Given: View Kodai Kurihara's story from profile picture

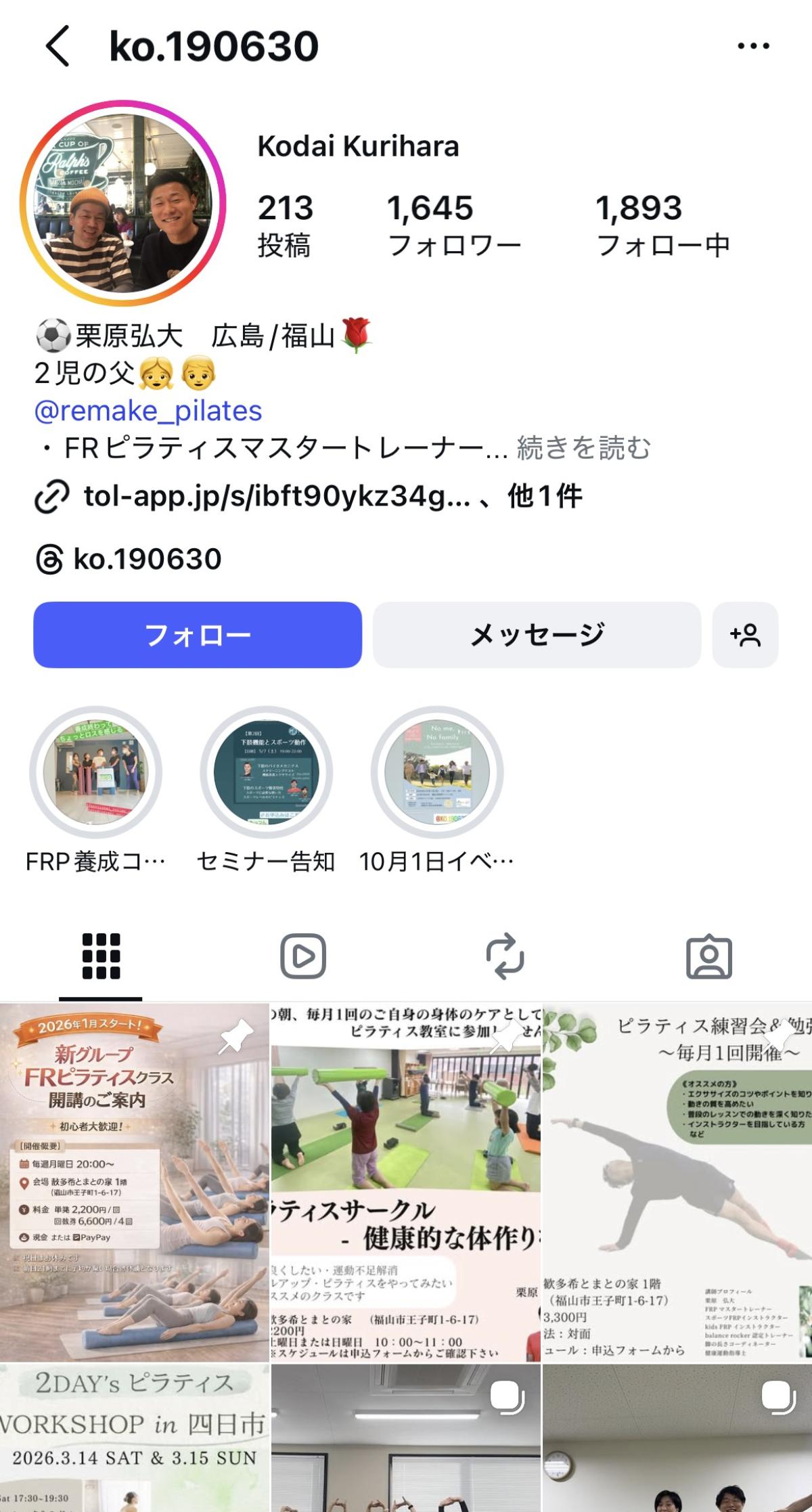Looking at the screenshot, I should pos(122,204).
